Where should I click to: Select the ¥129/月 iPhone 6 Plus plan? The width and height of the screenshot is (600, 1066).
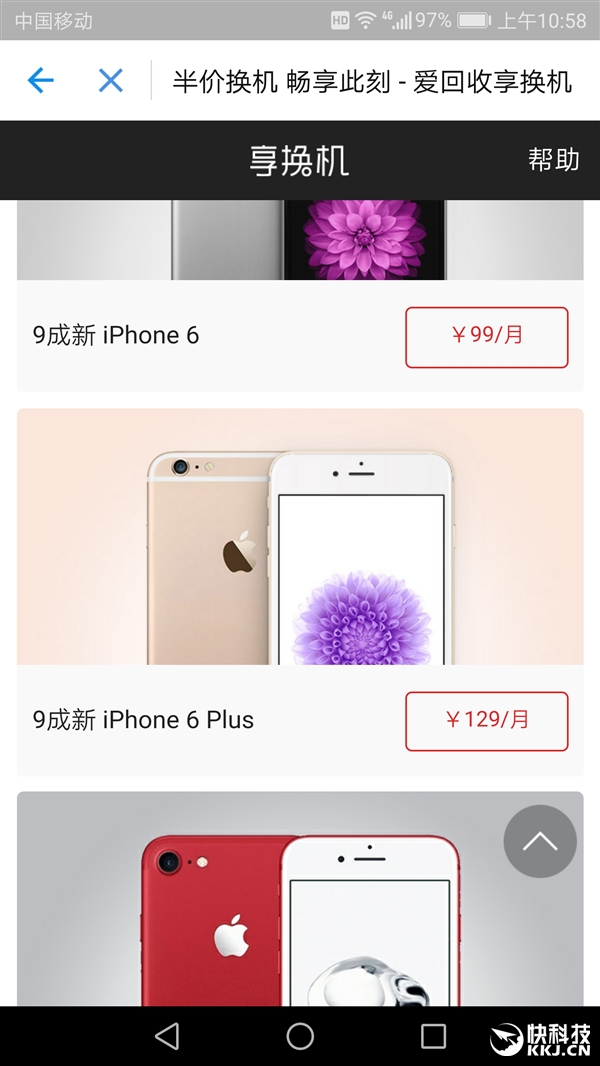(x=486, y=720)
